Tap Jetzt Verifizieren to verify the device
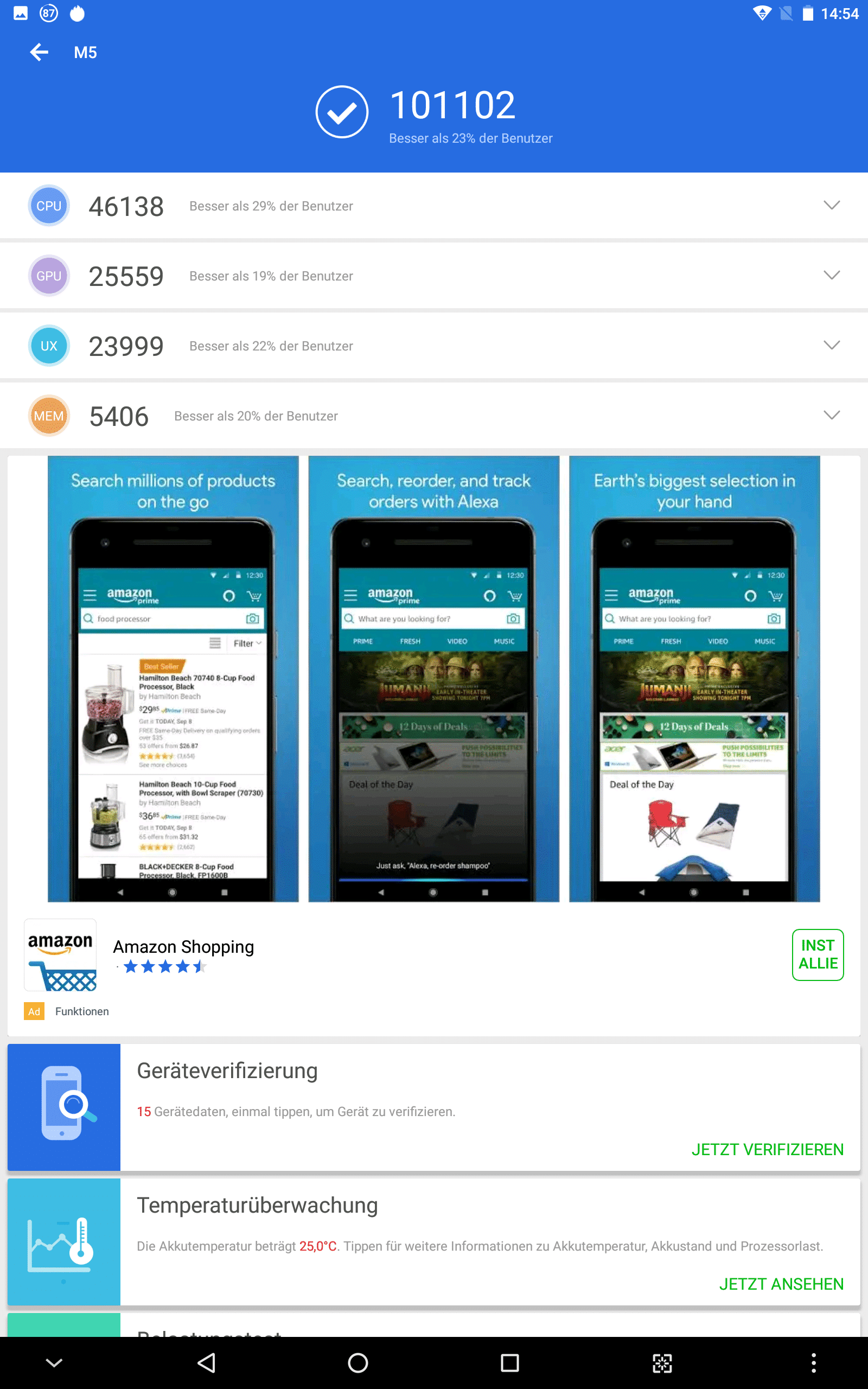868x1389 pixels. (x=767, y=1150)
